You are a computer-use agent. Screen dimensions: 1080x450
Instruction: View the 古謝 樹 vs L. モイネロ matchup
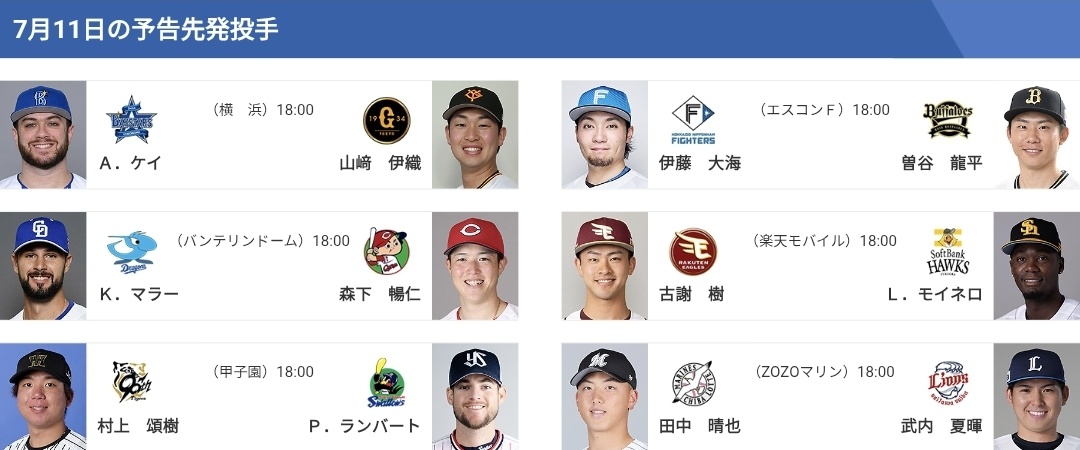[x=820, y=267]
